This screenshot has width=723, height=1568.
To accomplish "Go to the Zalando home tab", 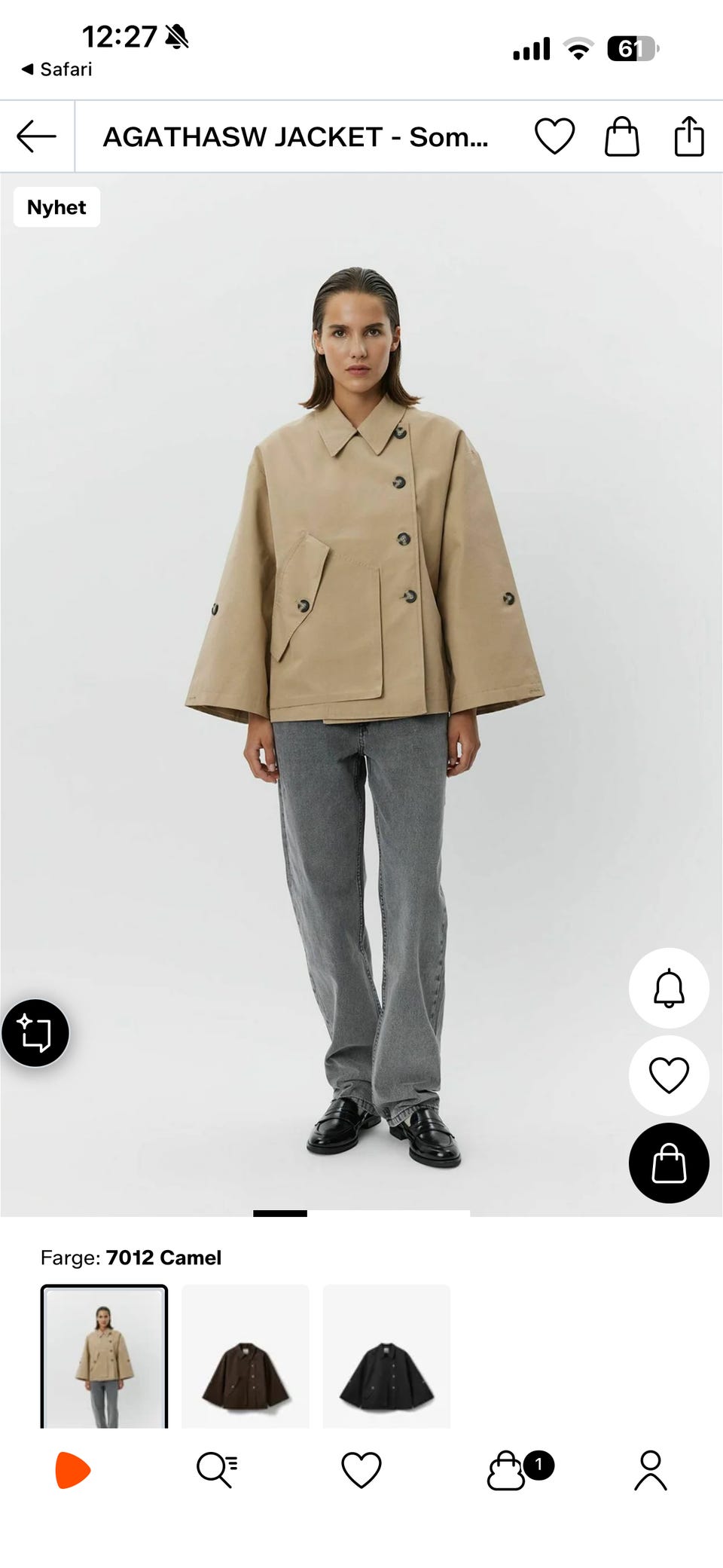I will pos(73,1470).
